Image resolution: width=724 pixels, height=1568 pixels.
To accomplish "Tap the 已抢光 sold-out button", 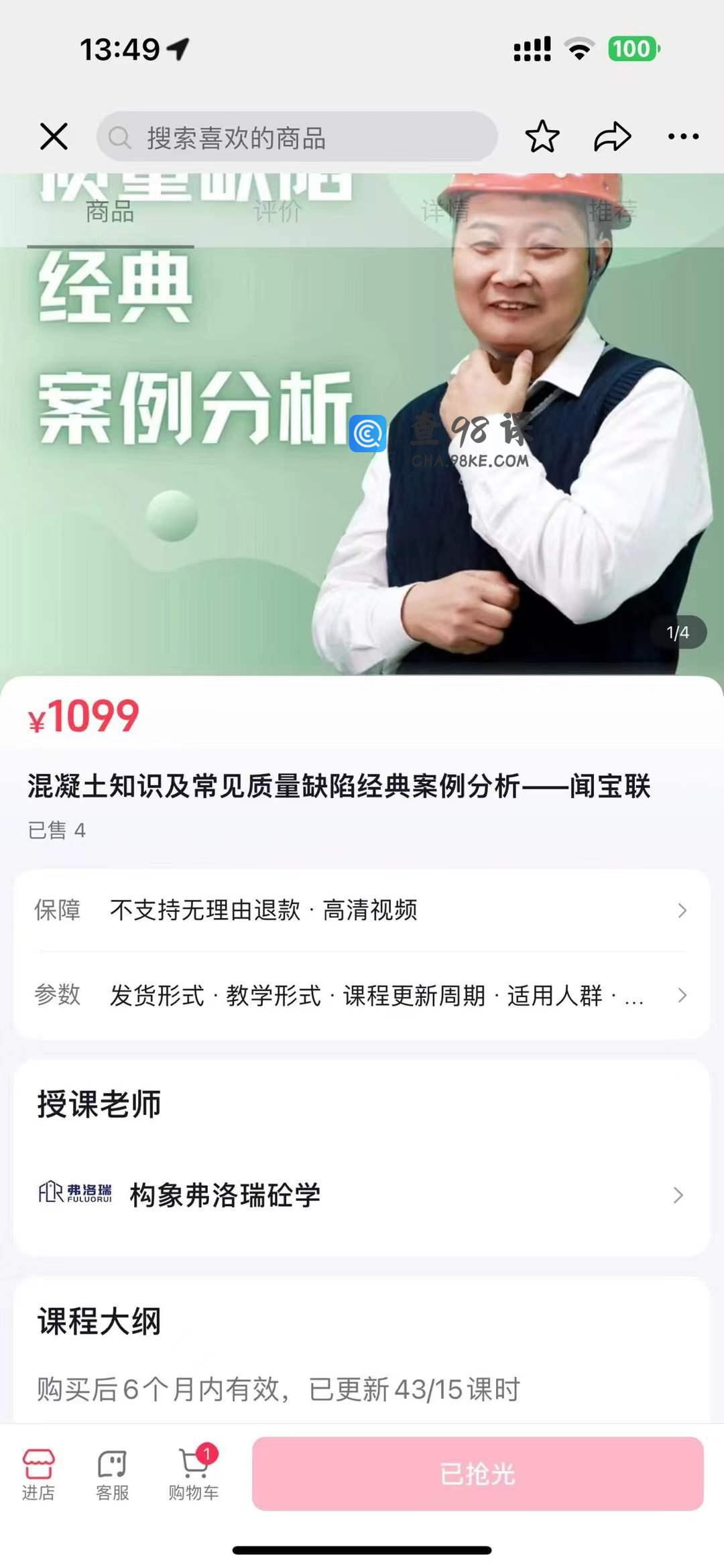I will click(x=477, y=1474).
